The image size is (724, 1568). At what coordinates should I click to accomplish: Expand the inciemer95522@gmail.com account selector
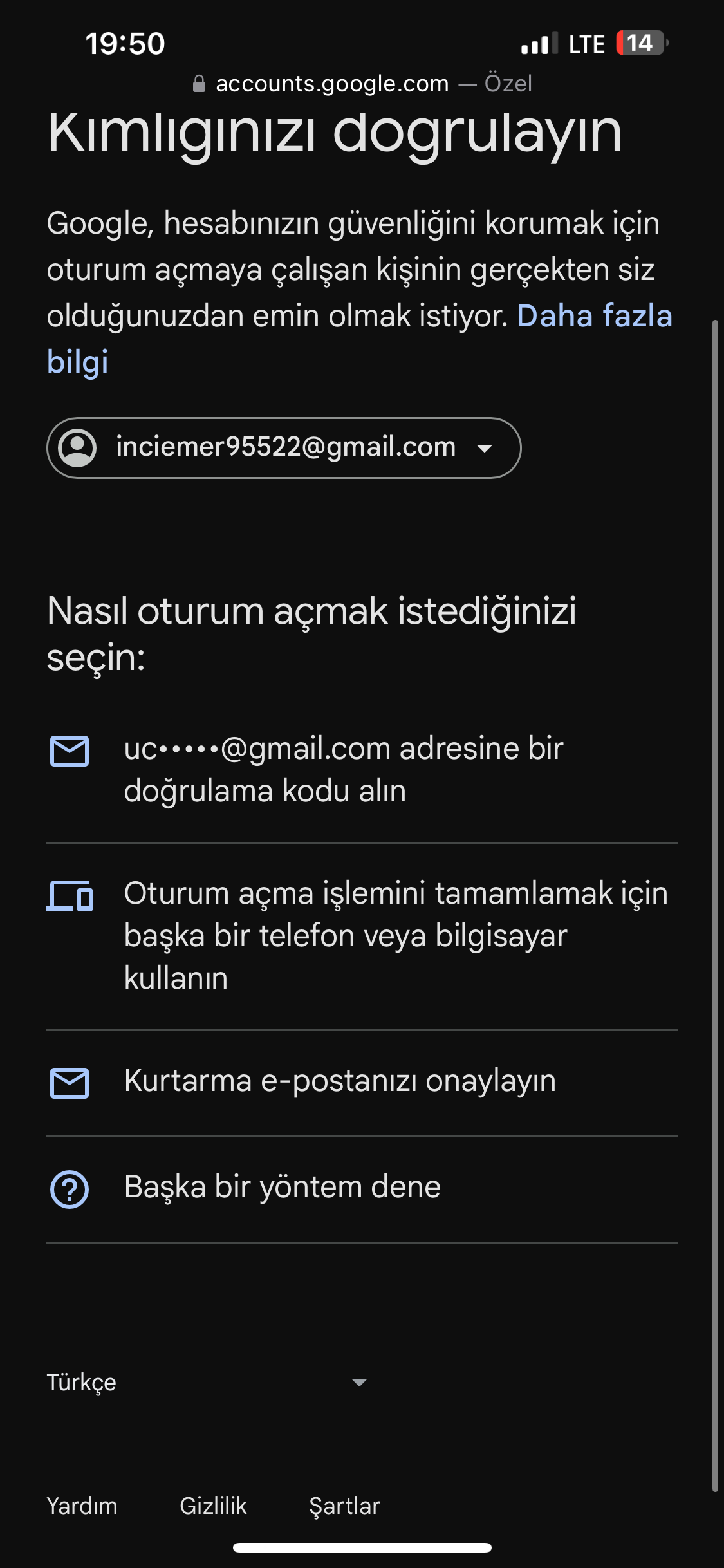(284, 448)
